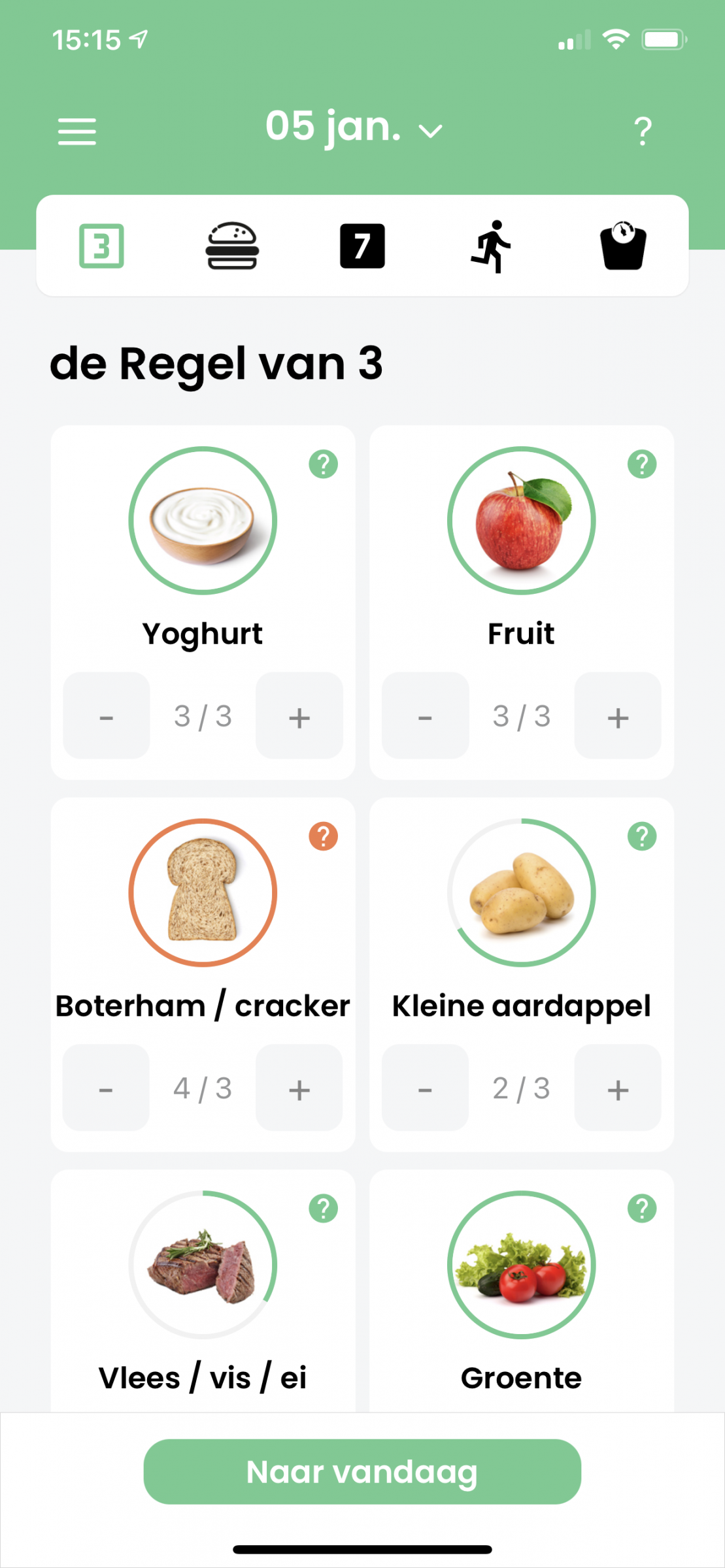
Task: Add one Boterham / cracker
Action: click(x=299, y=1088)
